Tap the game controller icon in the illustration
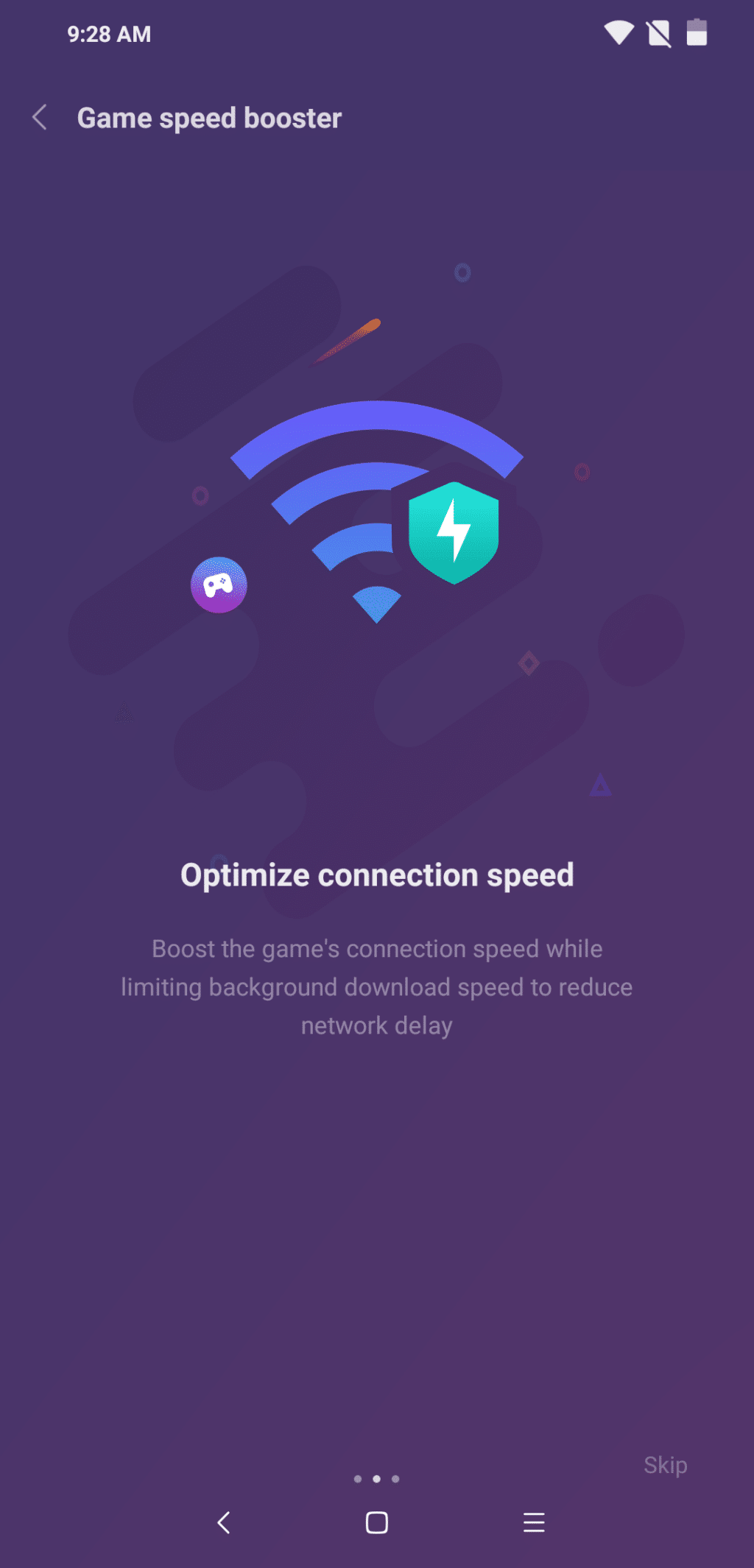754x1568 pixels. pos(220,584)
